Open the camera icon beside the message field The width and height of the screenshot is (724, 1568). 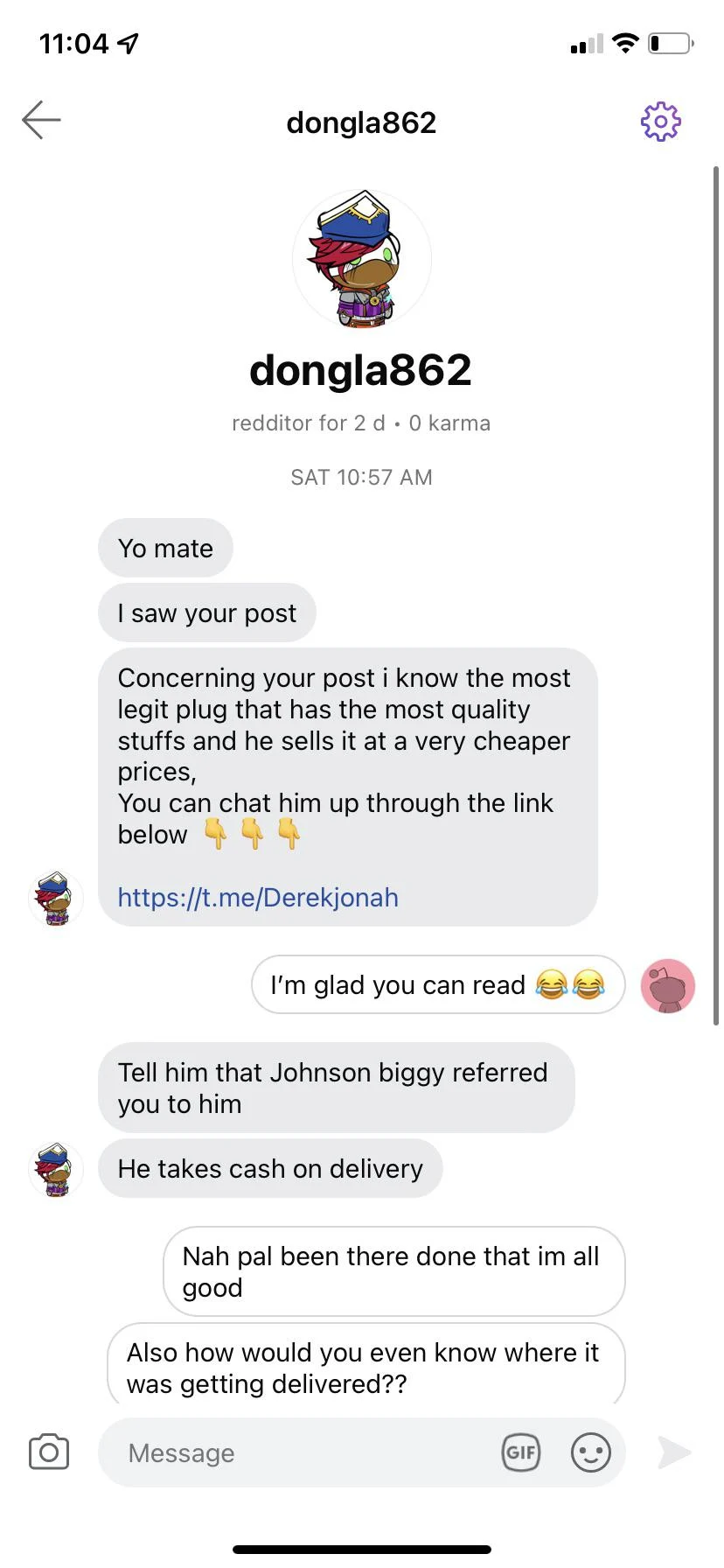point(48,1452)
